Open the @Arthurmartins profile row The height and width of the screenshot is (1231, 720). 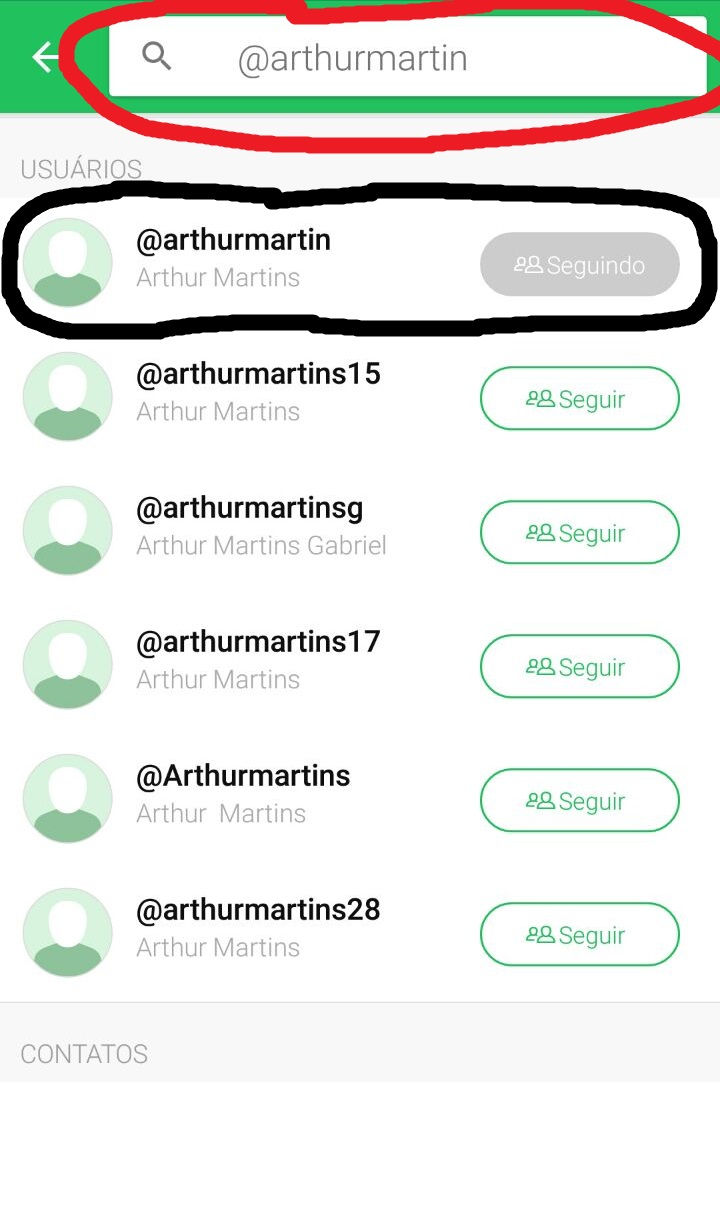click(360, 799)
